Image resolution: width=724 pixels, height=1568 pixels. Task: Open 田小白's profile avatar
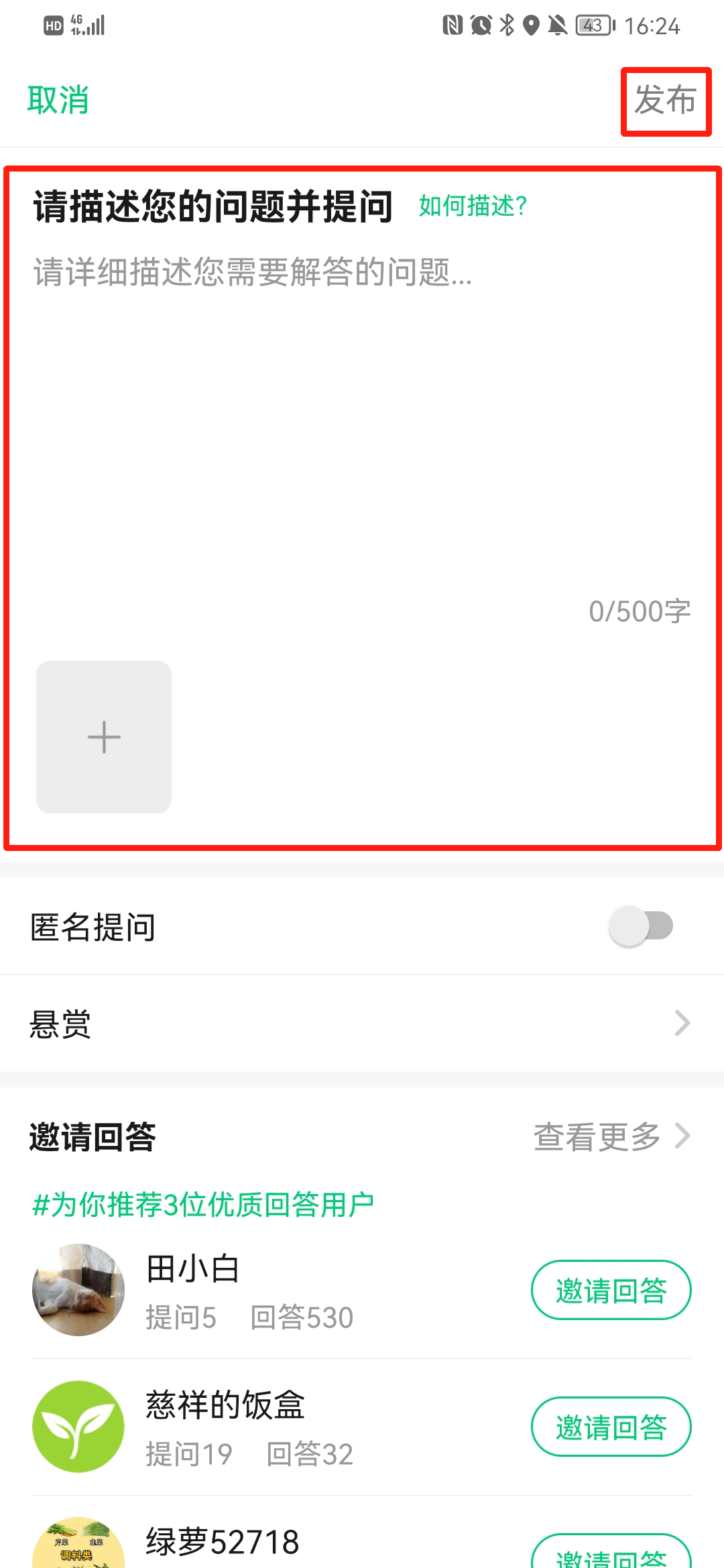78,1290
